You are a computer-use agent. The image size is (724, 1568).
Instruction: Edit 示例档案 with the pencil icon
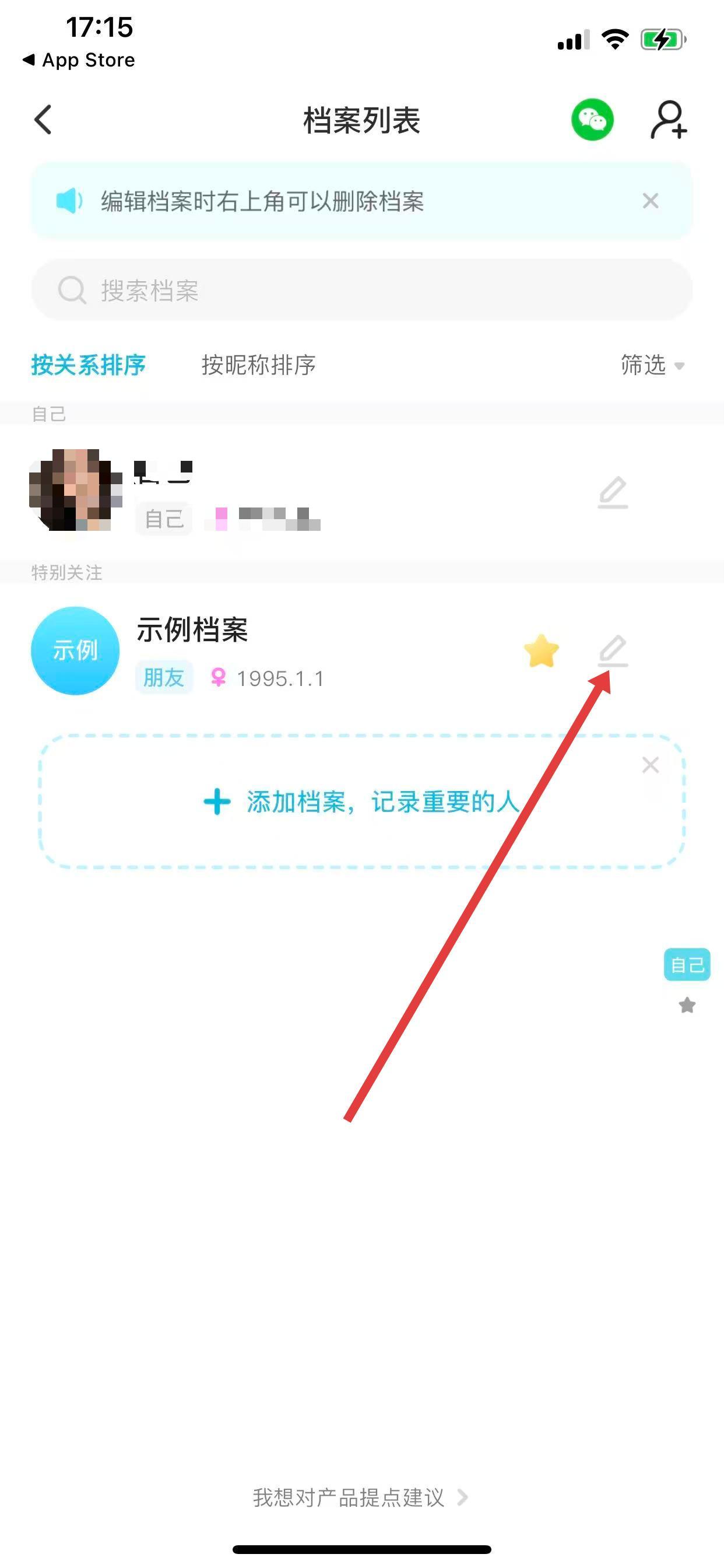(x=613, y=650)
